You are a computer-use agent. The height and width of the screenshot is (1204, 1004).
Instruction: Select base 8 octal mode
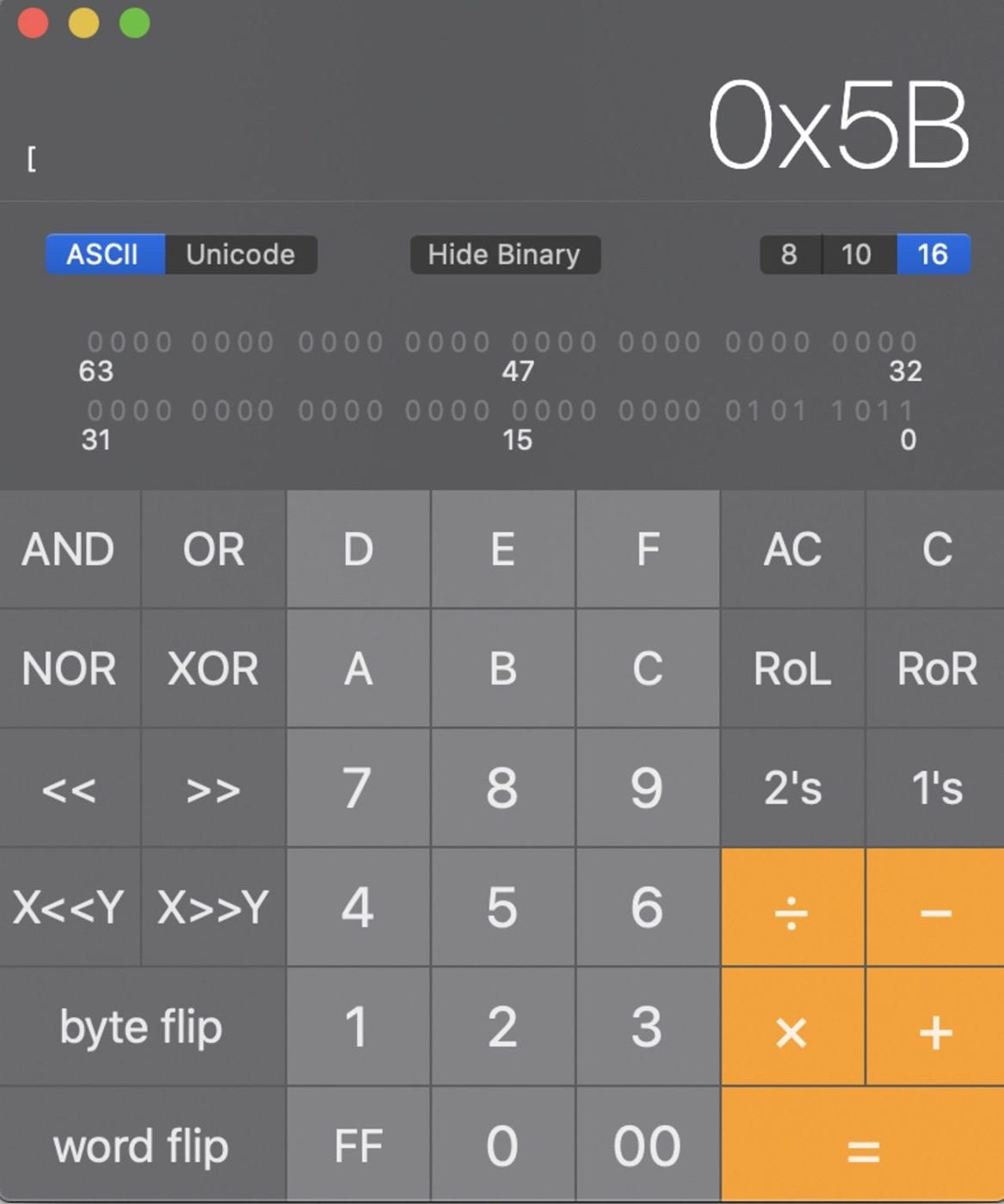point(789,255)
